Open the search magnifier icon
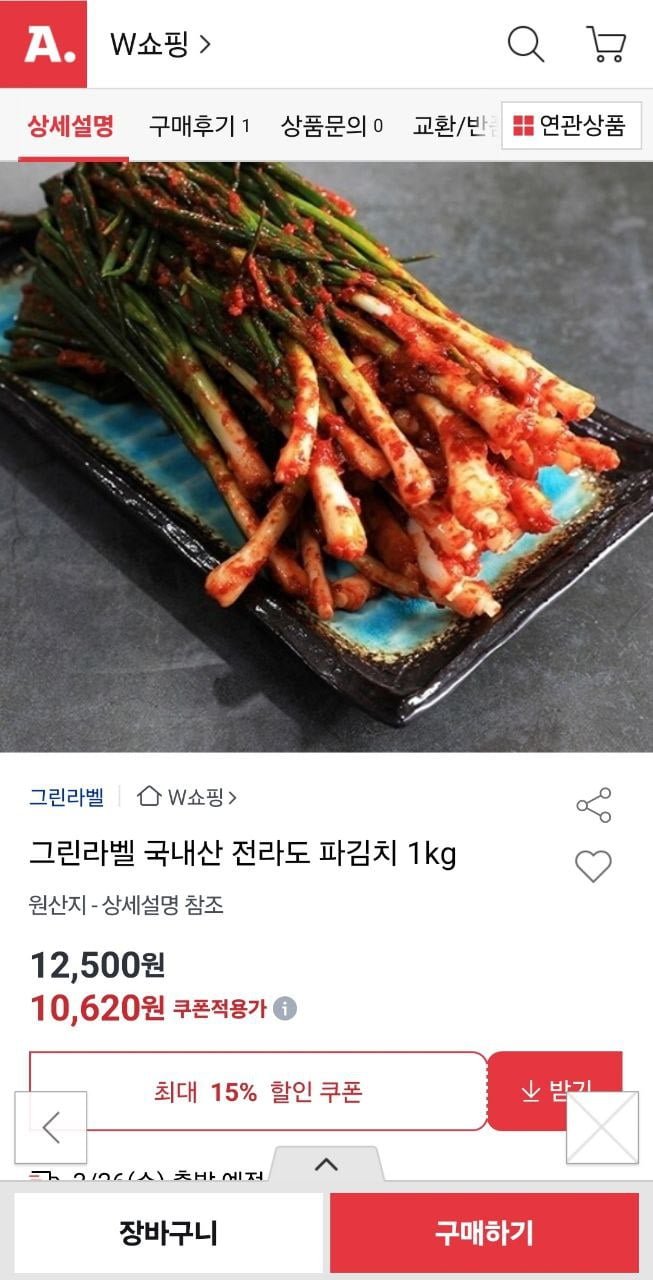Screen dimensions: 653x1280 tap(525, 44)
